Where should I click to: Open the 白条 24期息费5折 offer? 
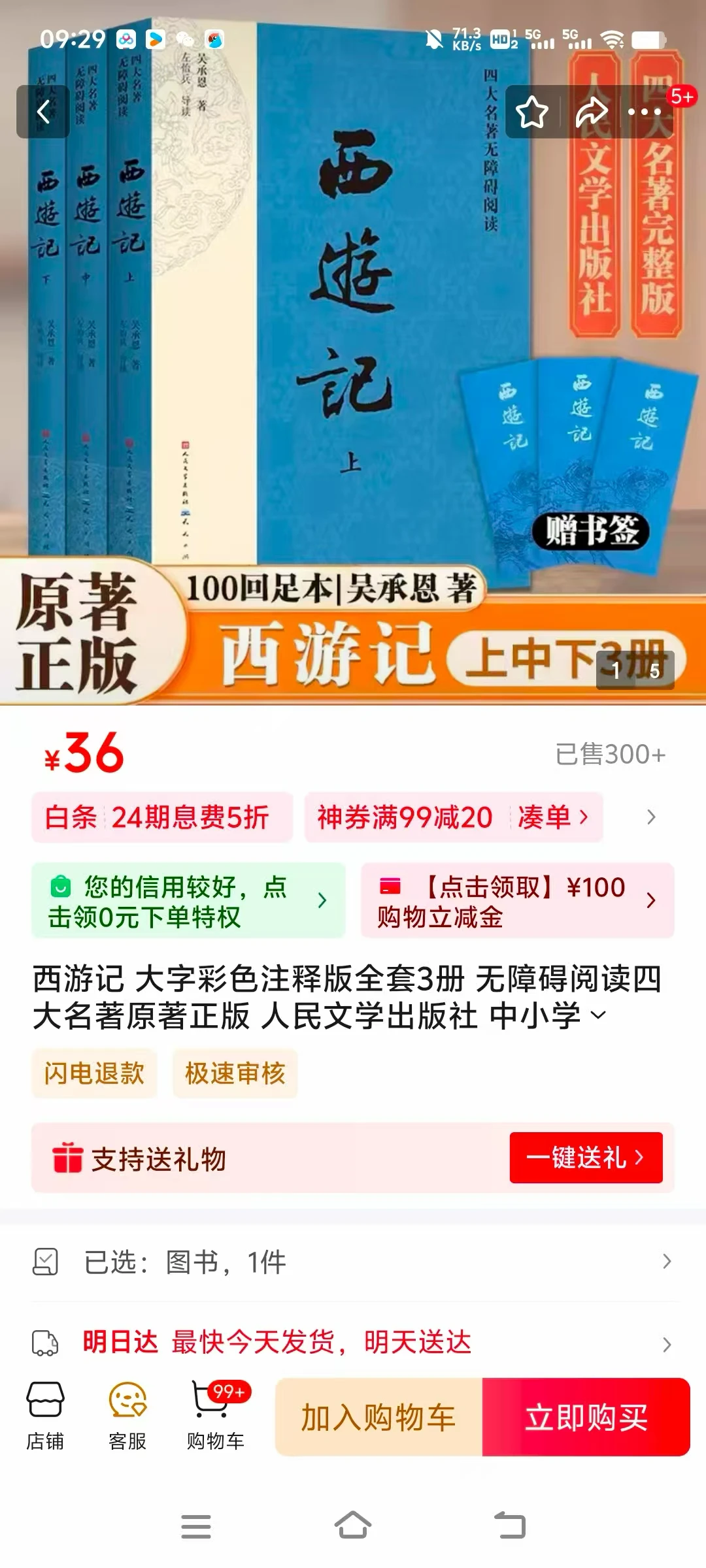161,817
